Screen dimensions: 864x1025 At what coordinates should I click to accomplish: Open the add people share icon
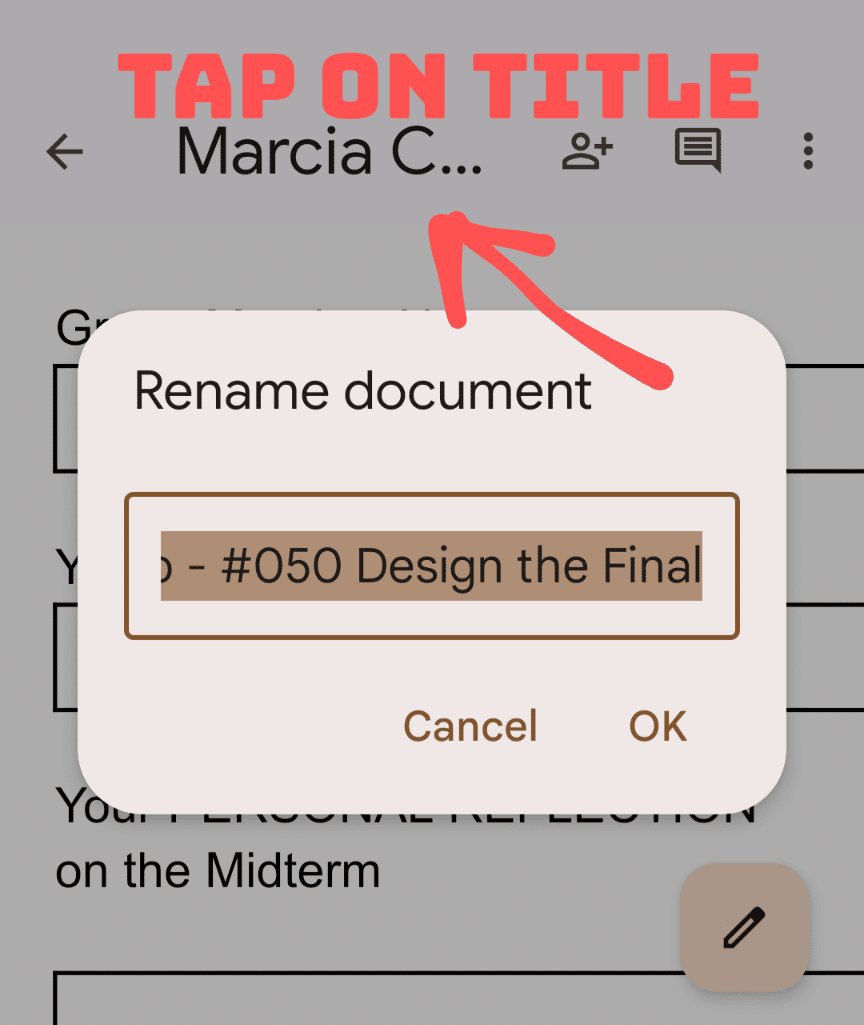[x=587, y=152]
